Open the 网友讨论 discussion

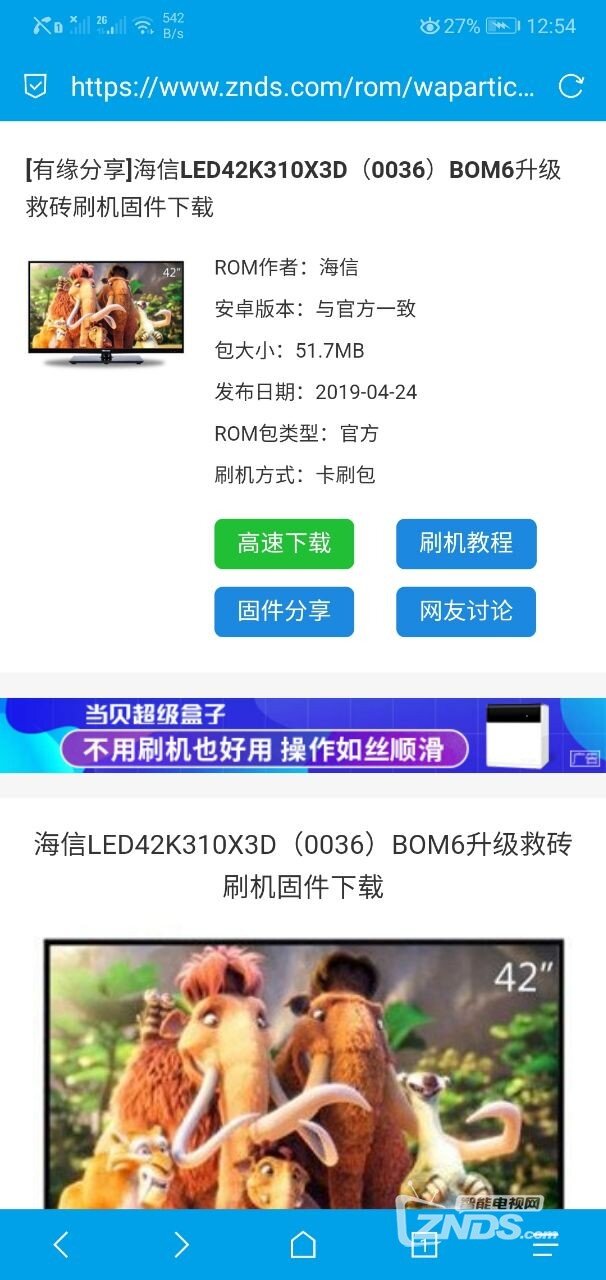[466, 611]
